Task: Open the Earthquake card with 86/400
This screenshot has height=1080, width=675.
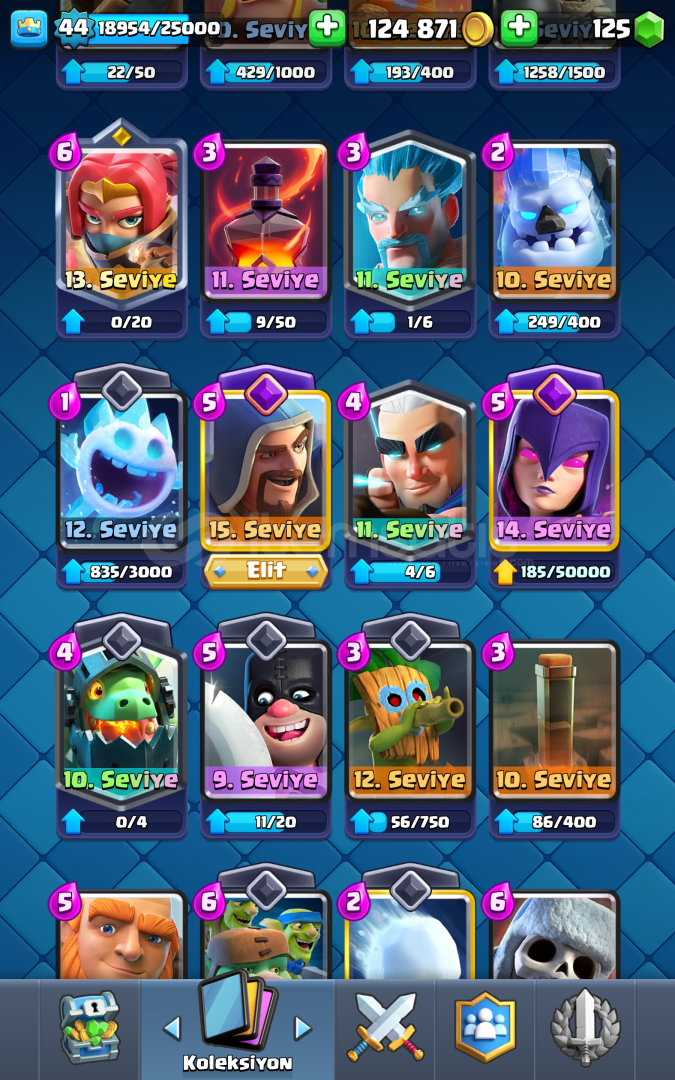Action: click(554, 720)
